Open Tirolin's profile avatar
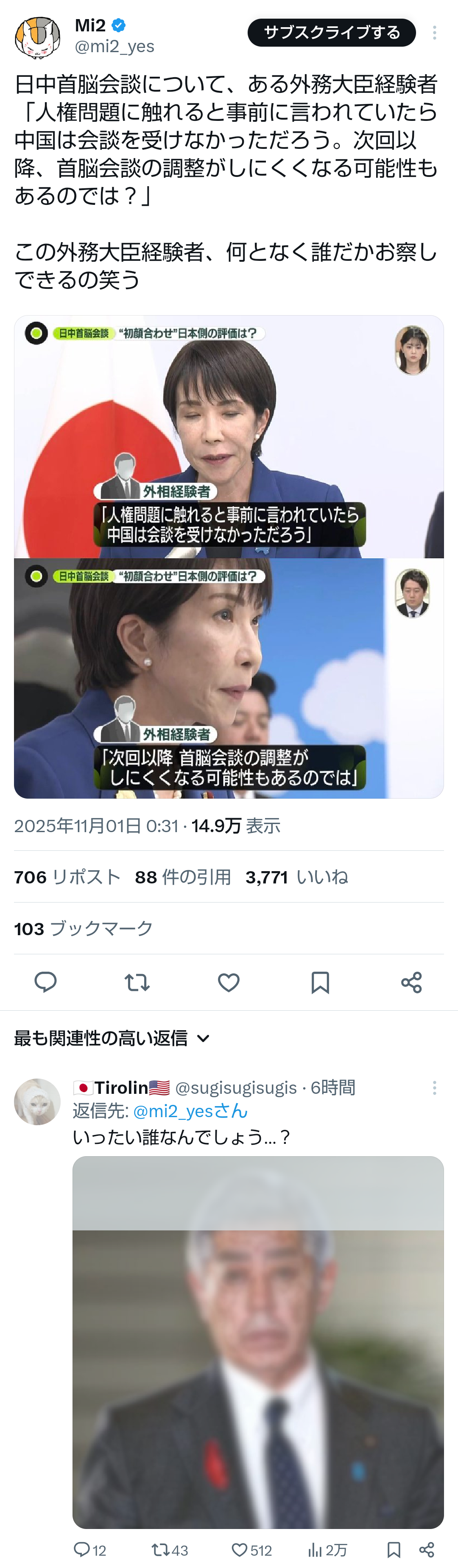Screen dimensions: 458x1568 pos(37,1102)
